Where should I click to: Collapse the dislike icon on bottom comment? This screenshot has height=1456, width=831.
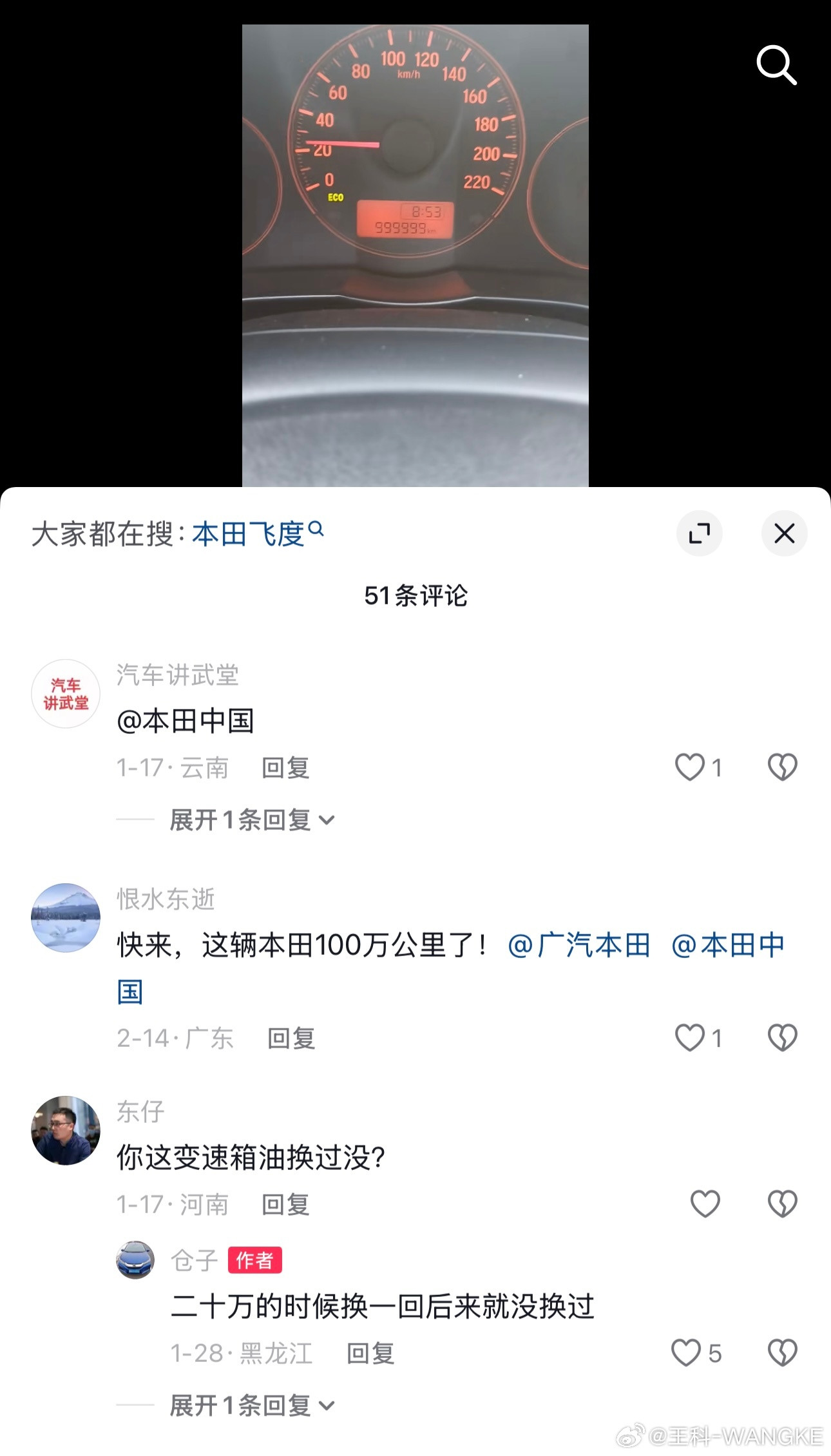point(783,1354)
